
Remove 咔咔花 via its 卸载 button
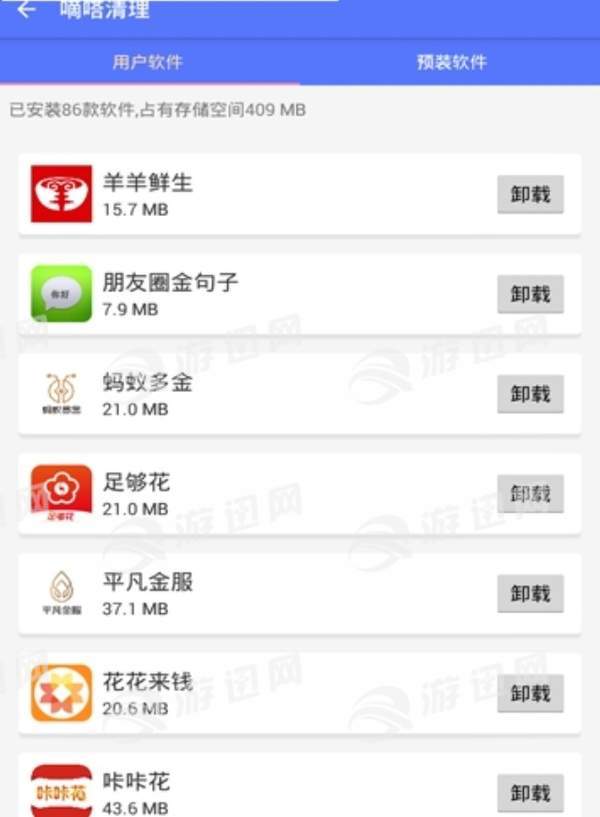point(530,793)
